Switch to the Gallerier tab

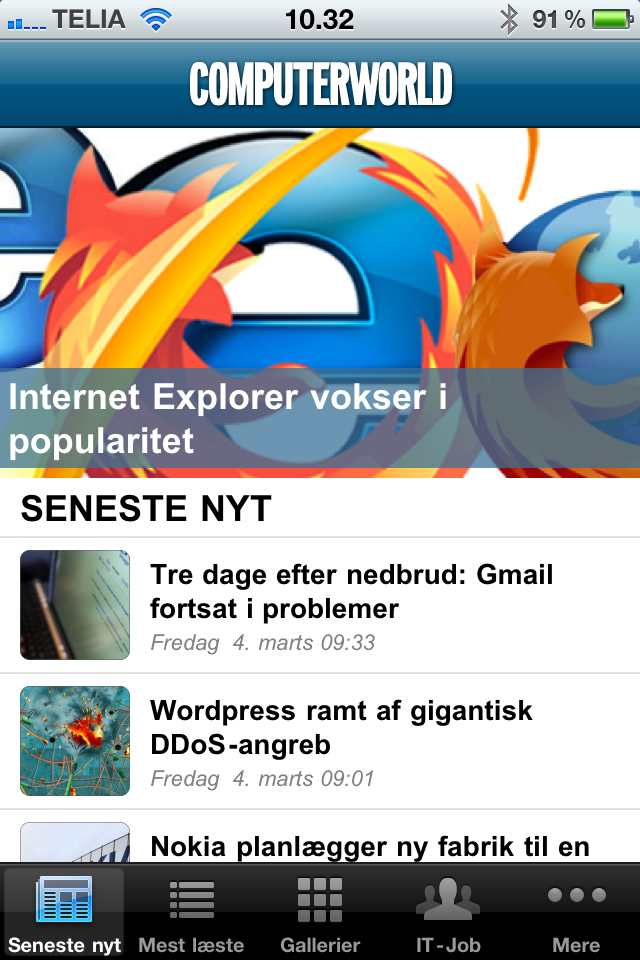click(320, 912)
